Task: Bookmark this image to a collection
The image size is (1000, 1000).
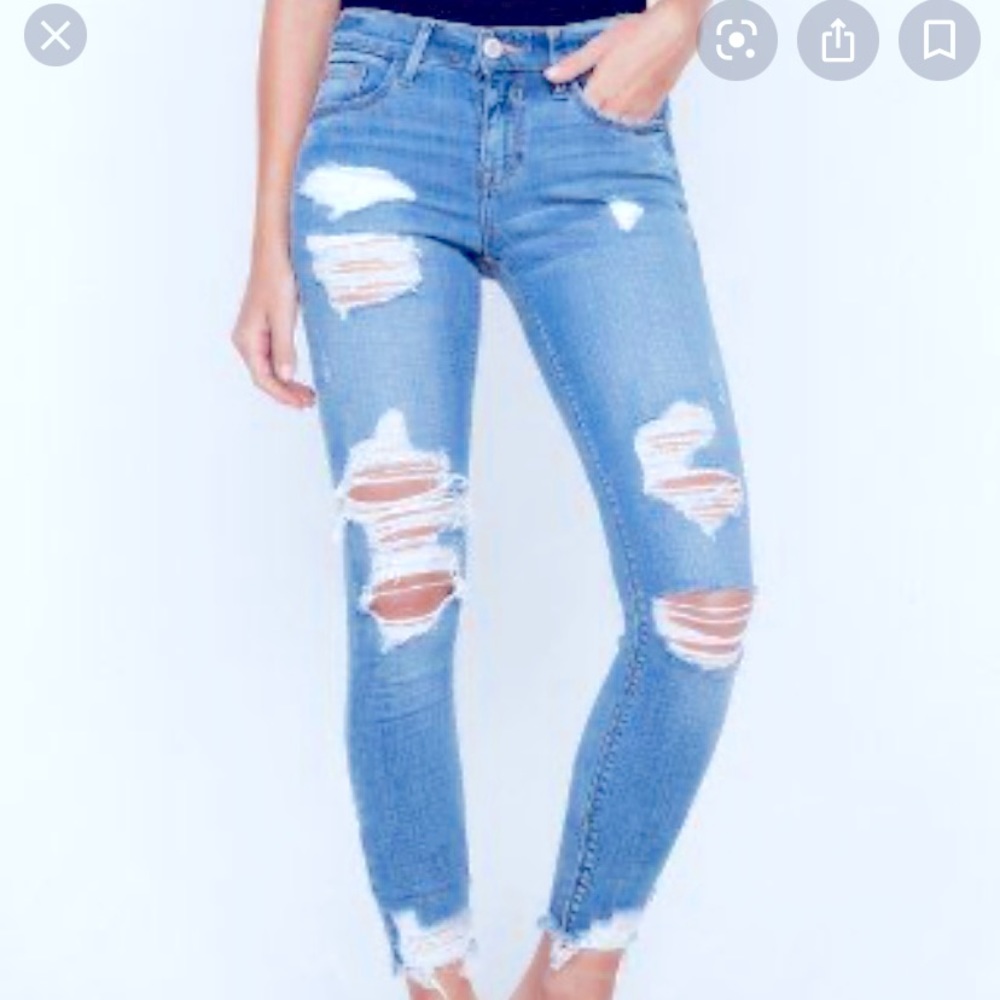Action: [x=939, y=40]
